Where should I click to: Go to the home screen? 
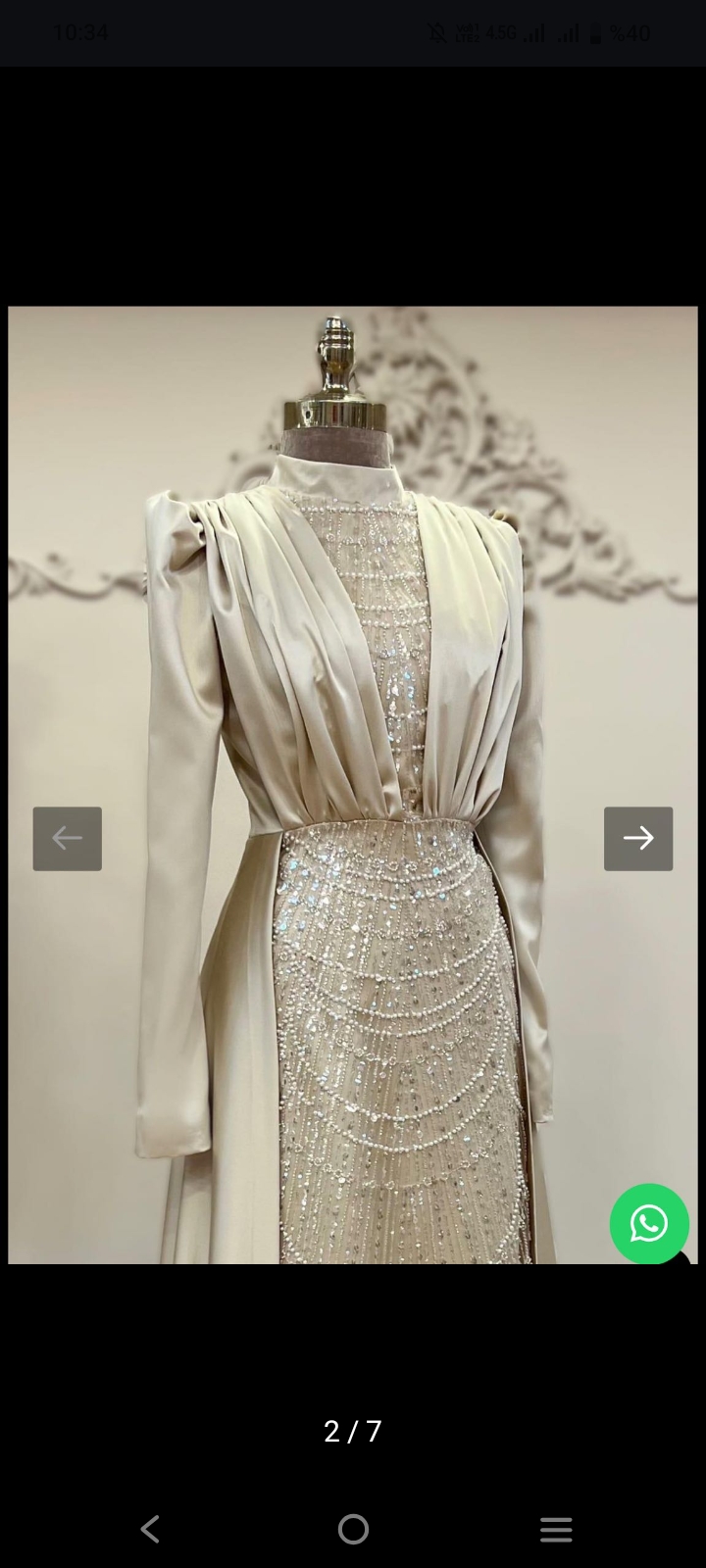pyautogui.click(x=353, y=1529)
